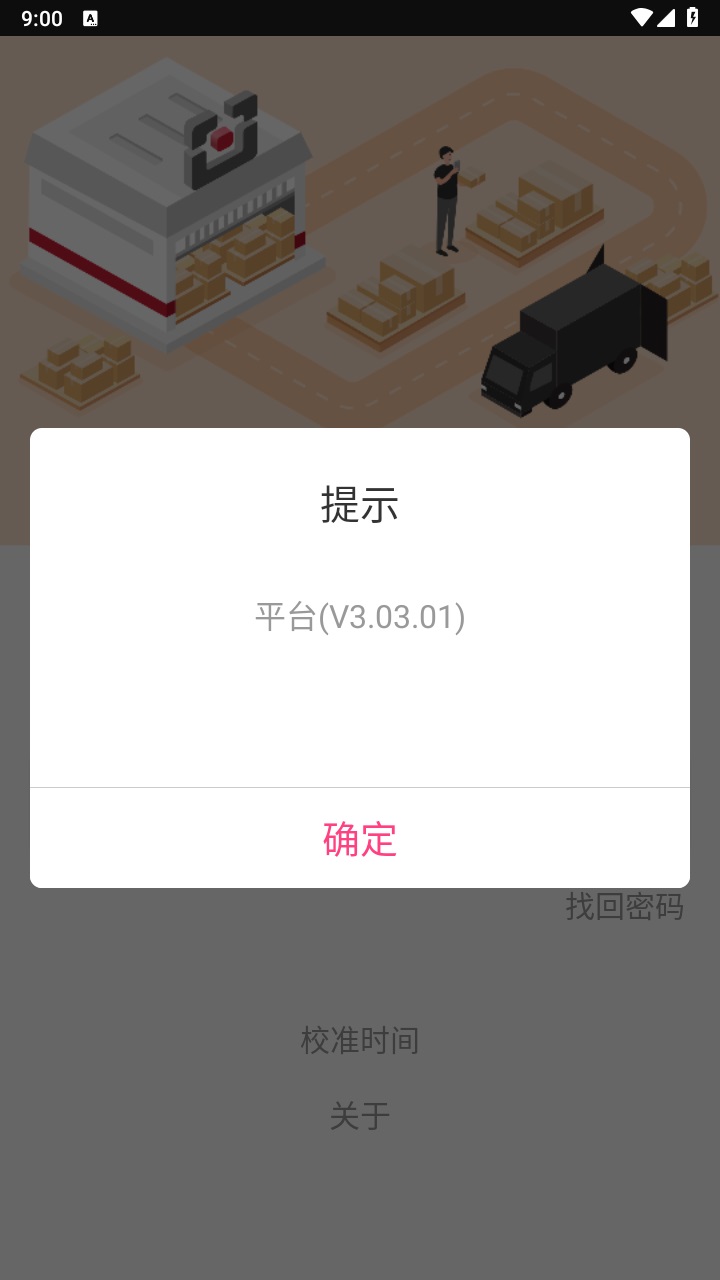
Task: Select 校准时间 to calibrate time
Action: coord(360,1041)
